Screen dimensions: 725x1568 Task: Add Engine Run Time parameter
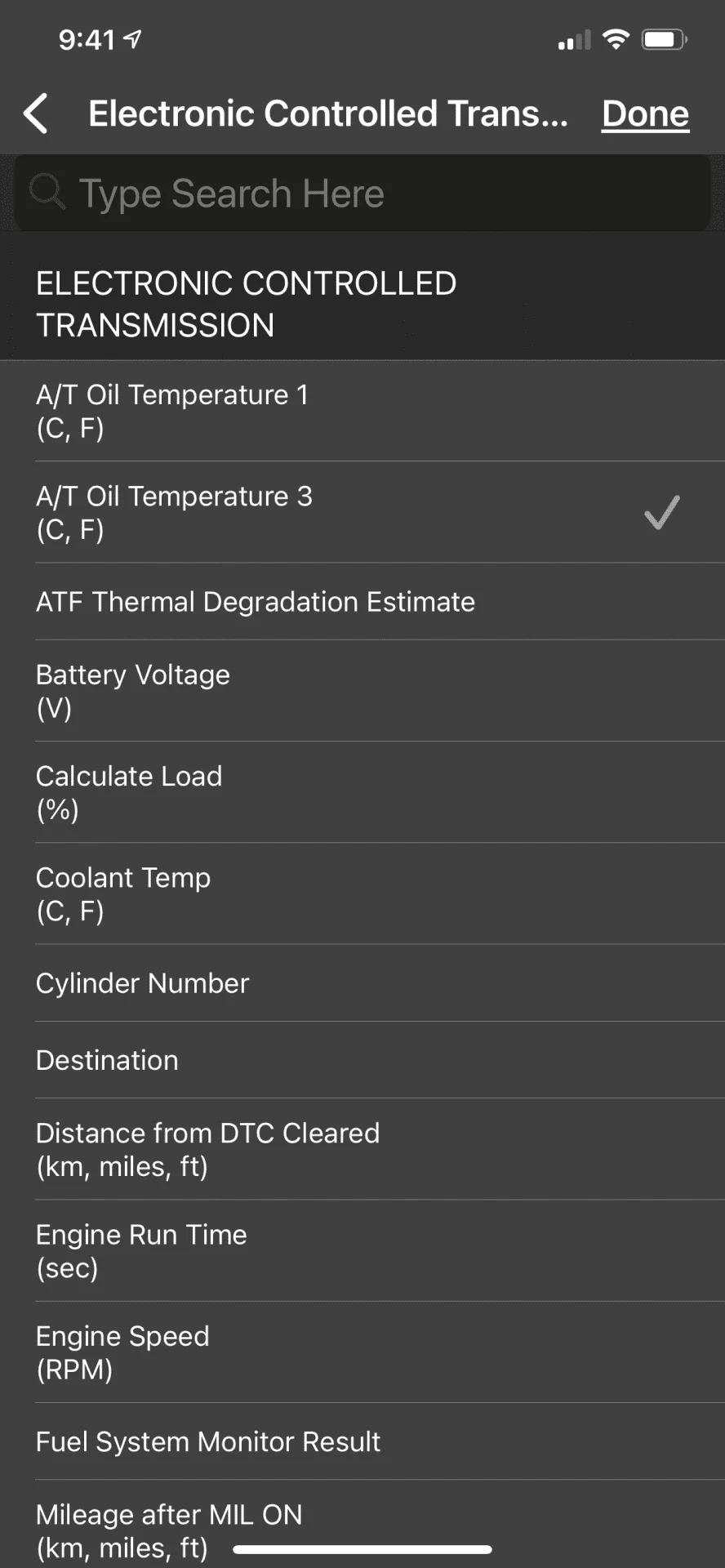362,1250
